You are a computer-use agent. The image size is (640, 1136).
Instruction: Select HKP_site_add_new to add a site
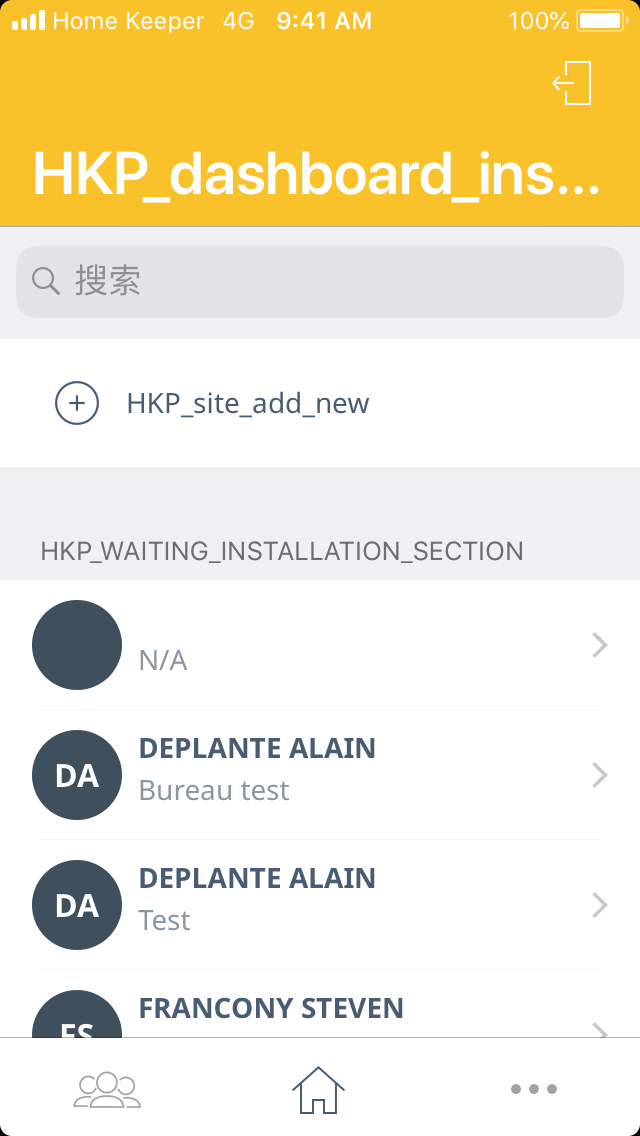coord(248,404)
